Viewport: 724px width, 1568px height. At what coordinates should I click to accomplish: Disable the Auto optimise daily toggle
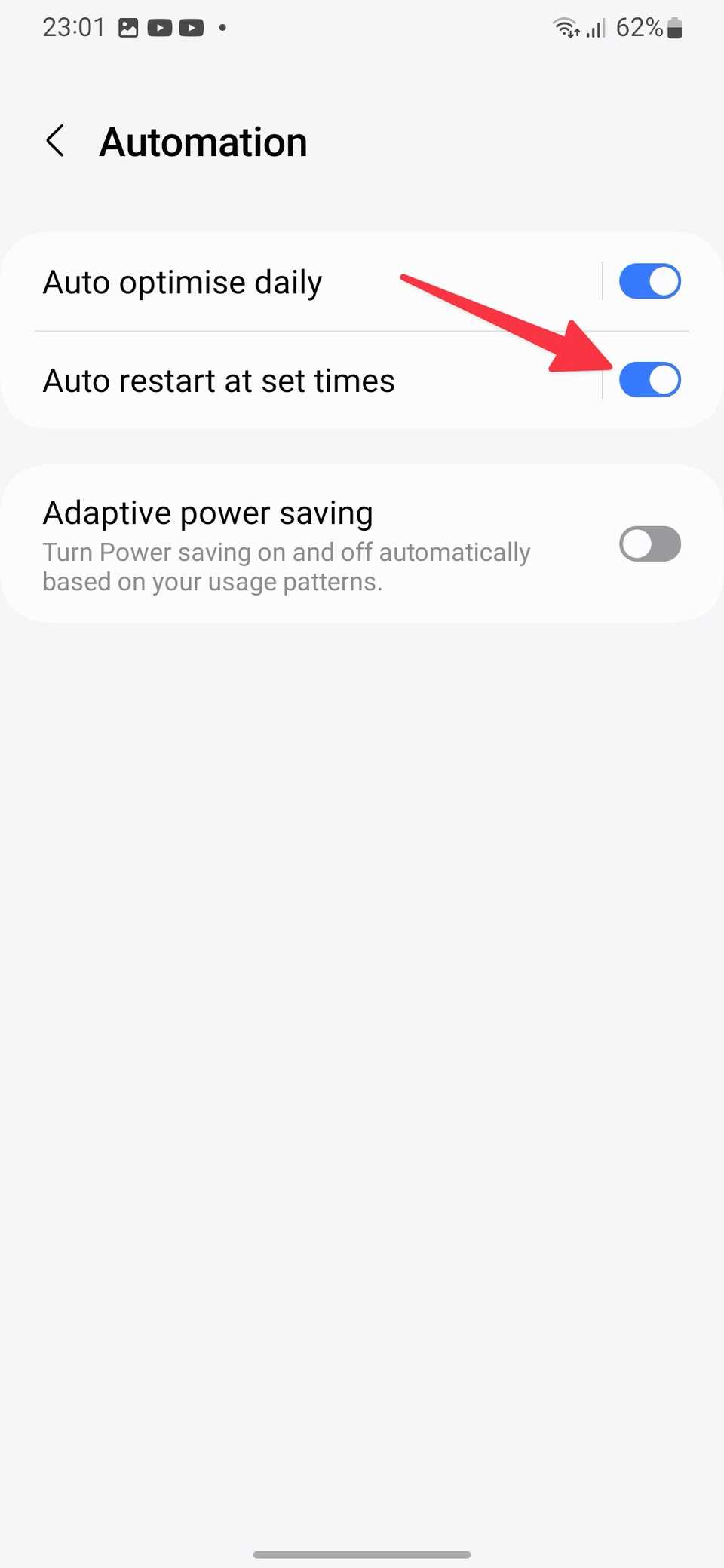tap(649, 280)
